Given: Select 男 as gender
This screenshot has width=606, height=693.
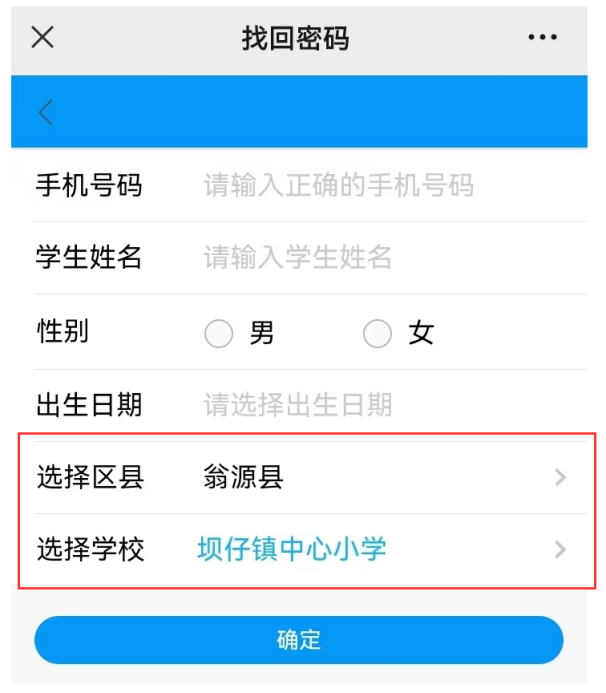Looking at the screenshot, I should click(x=219, y=334).
